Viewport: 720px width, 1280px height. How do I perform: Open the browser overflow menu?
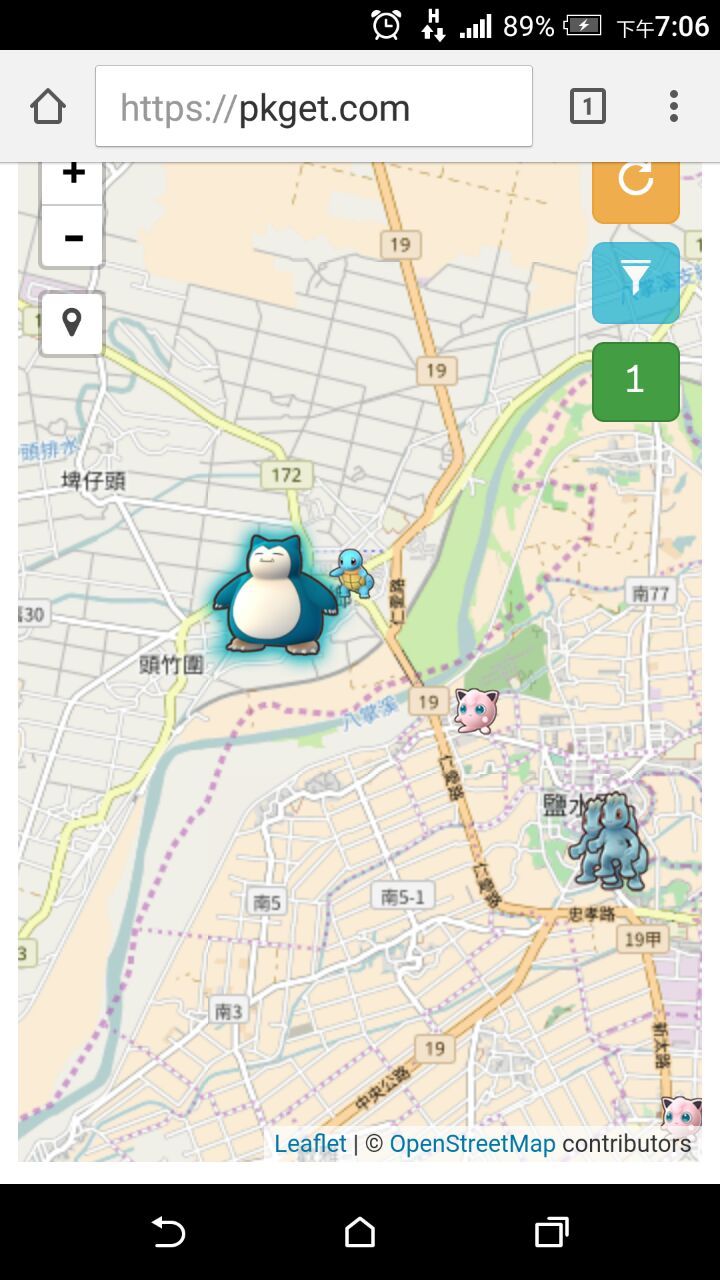click(674, 106)
